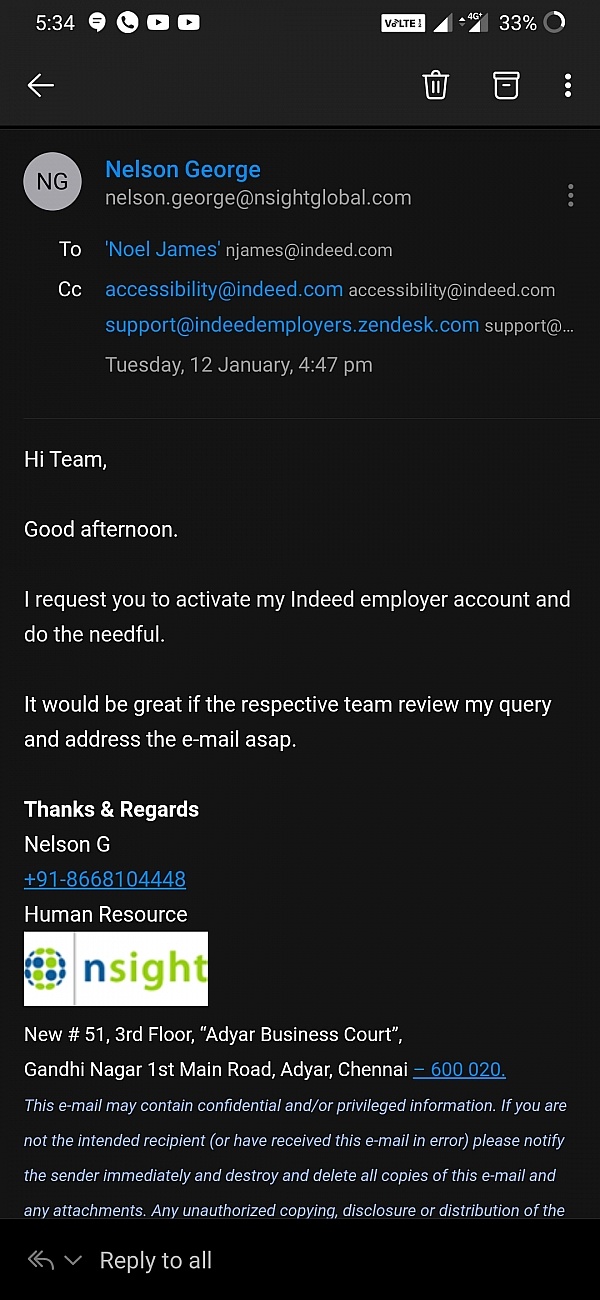
Task: Tap the NG sender avatar
Action: tap(52, 181)
